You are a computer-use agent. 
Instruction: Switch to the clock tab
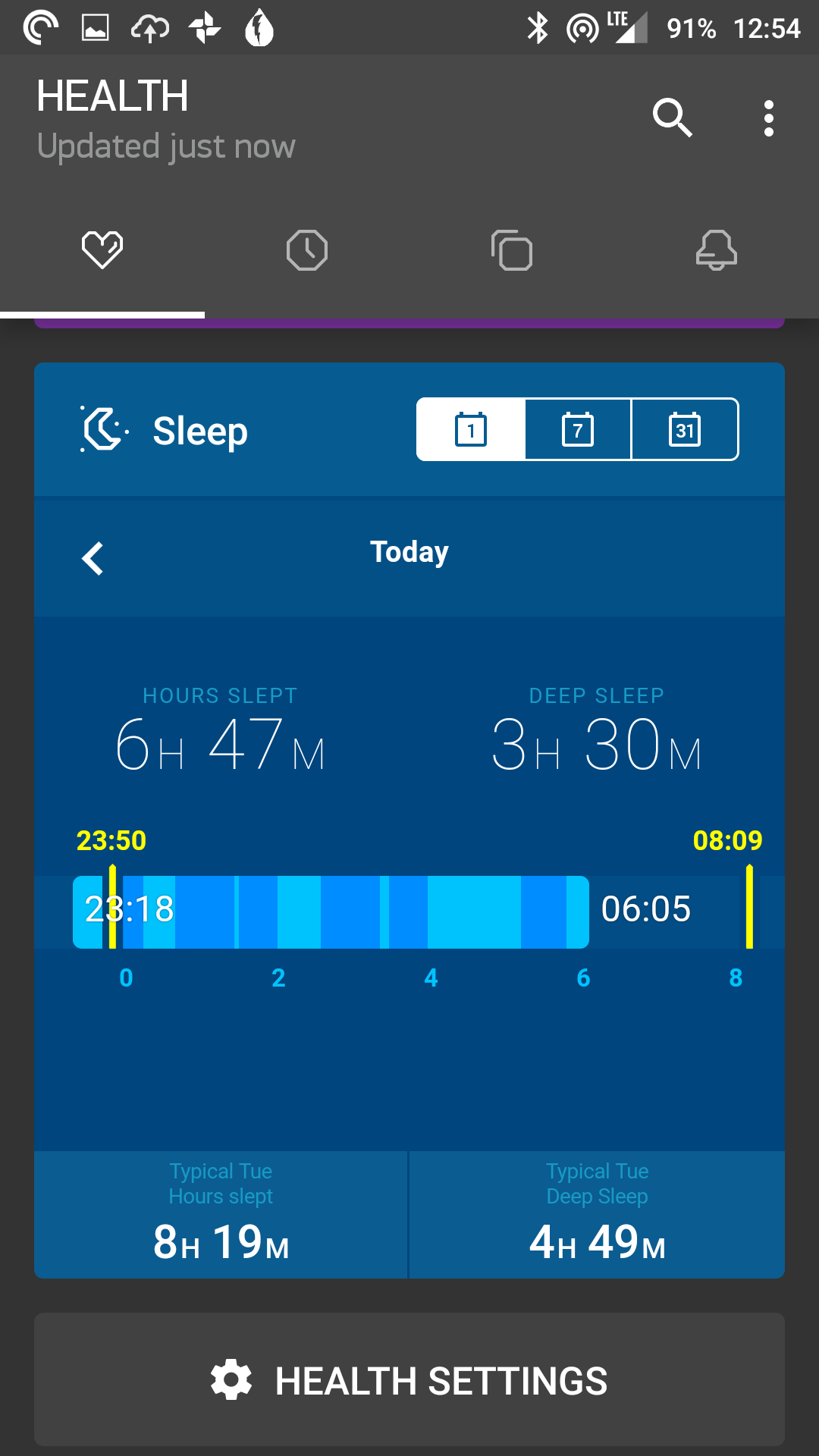[307, 249]
